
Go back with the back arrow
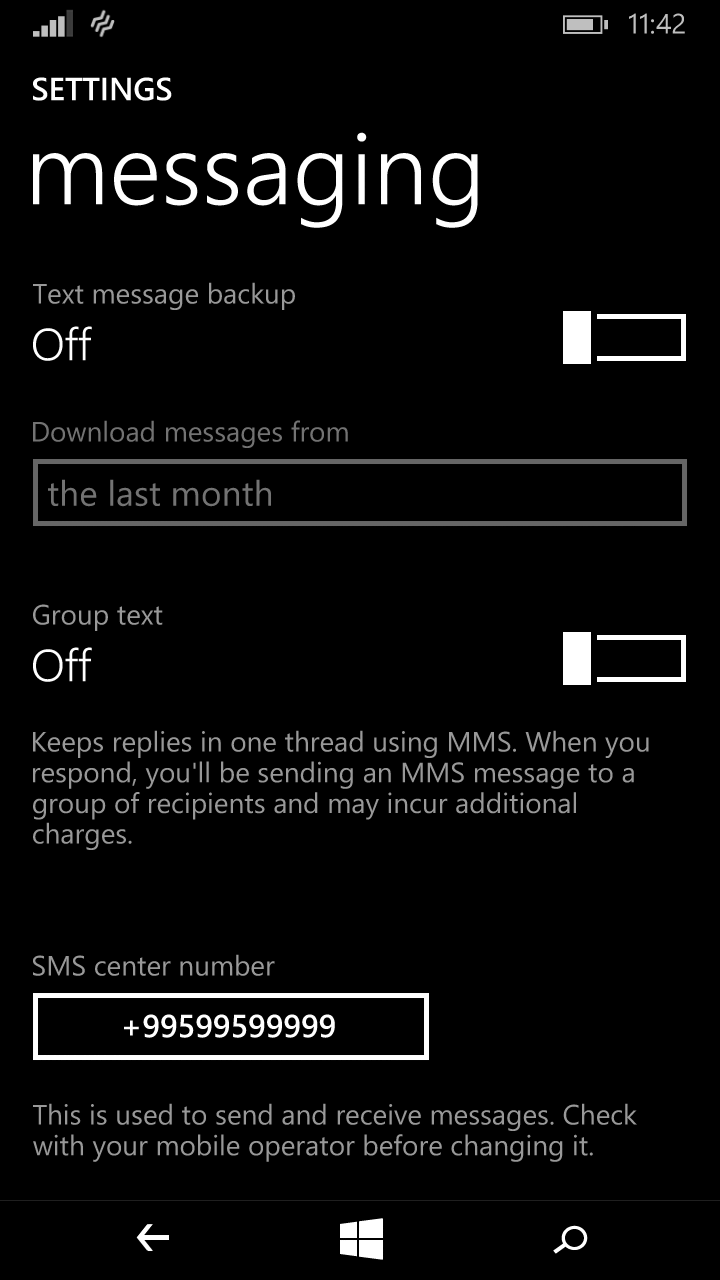(152, 1239)
